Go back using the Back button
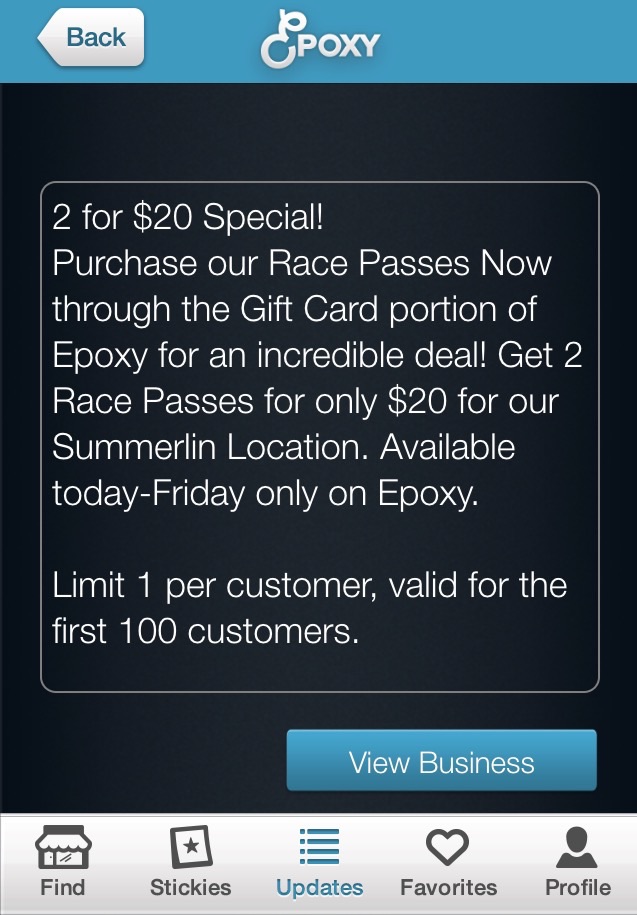The width and height of the screenshot is (637, 915). pyautogui.click(x=92, y=39)
